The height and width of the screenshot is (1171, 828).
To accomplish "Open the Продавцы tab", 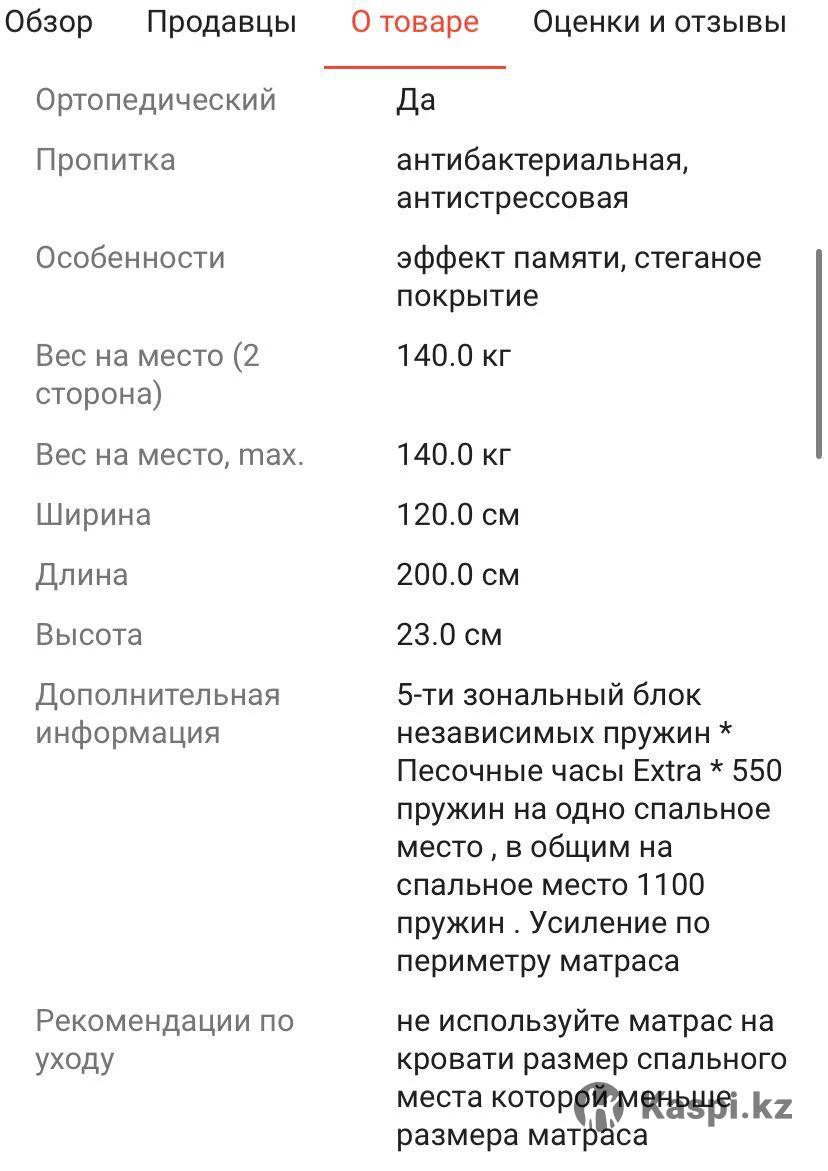I will click(221, 22).
